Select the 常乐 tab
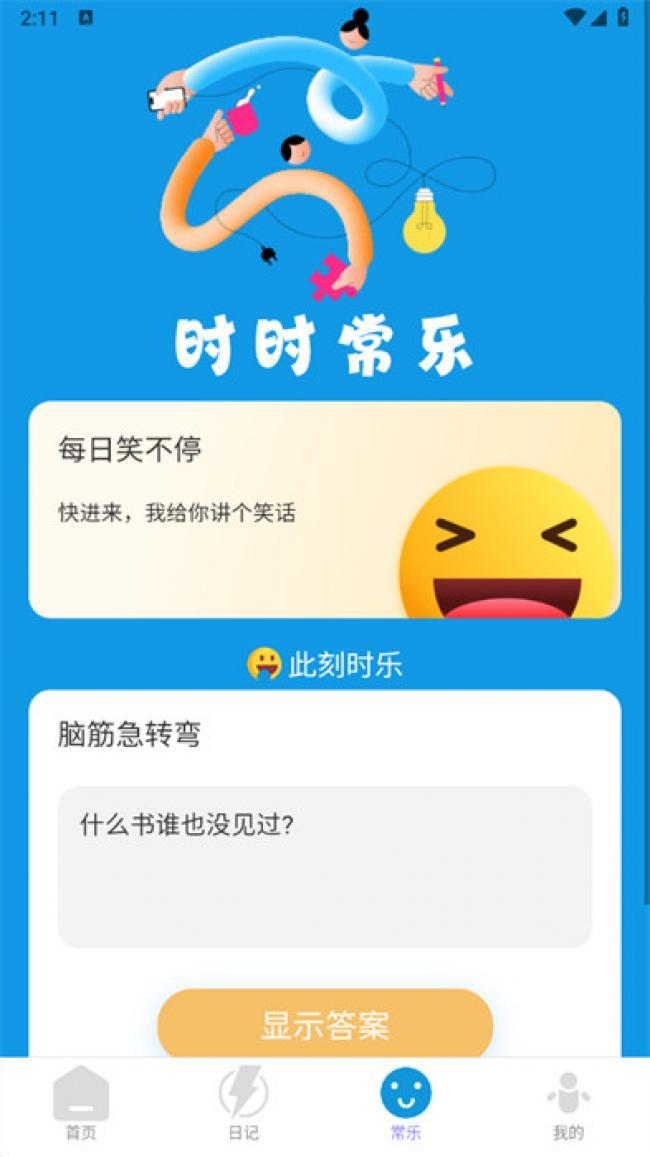650x1157 pixels. (x=405, y=1105)
